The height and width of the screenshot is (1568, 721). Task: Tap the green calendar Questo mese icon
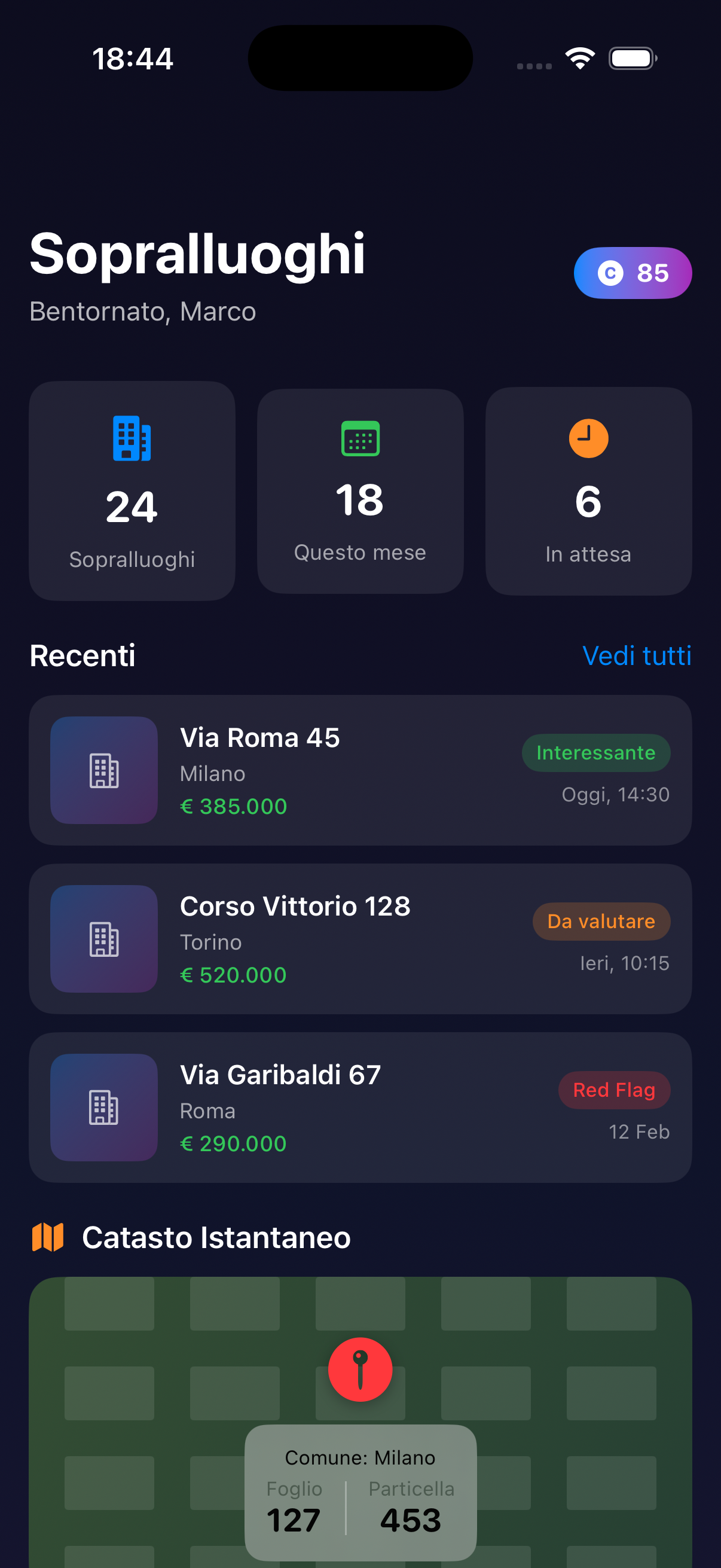click(x=359, y=438)
